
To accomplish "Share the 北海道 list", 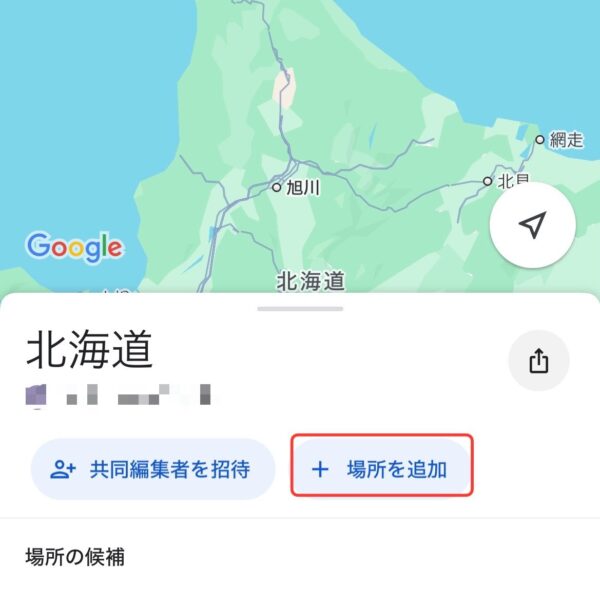I will (x=539, y=360).
